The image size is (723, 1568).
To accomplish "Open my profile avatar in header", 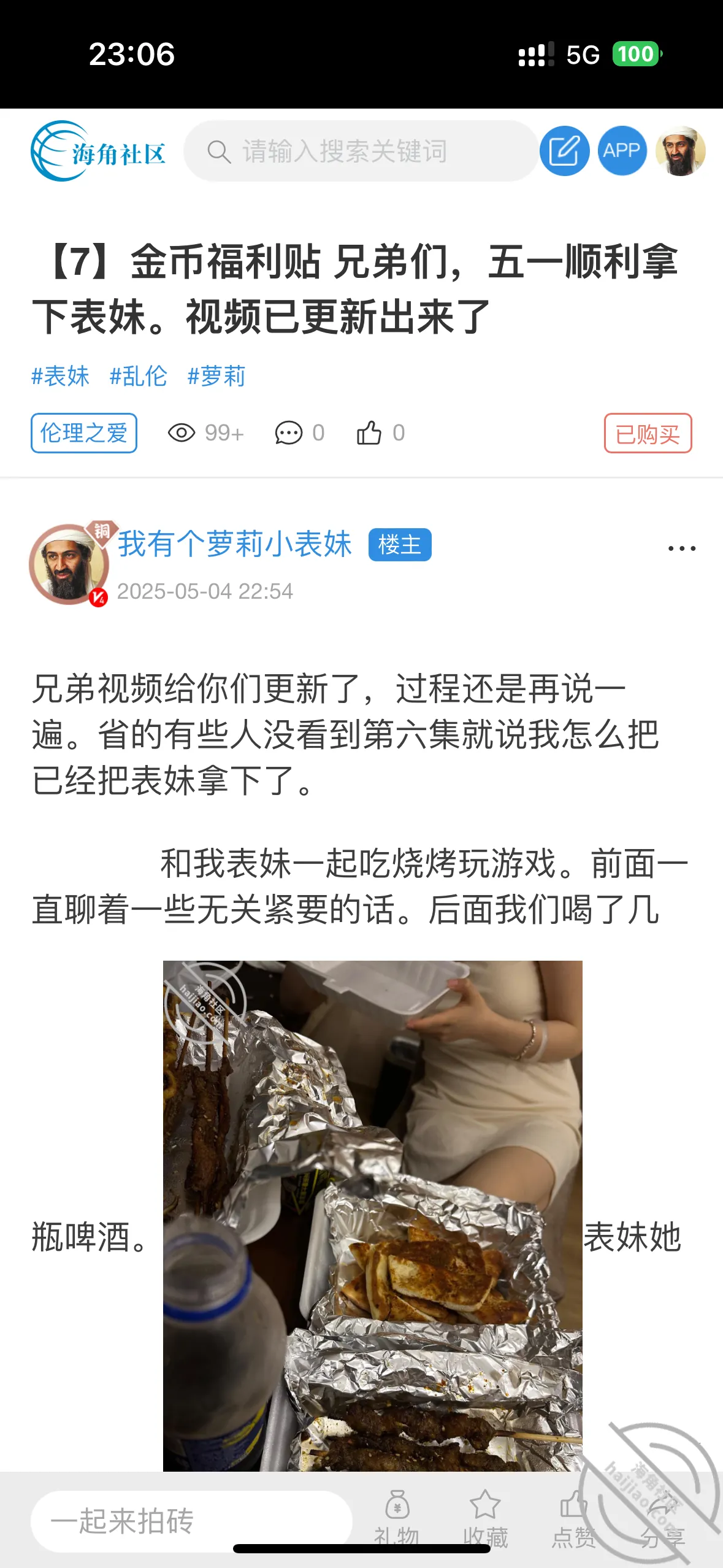I will pos(680,151).
